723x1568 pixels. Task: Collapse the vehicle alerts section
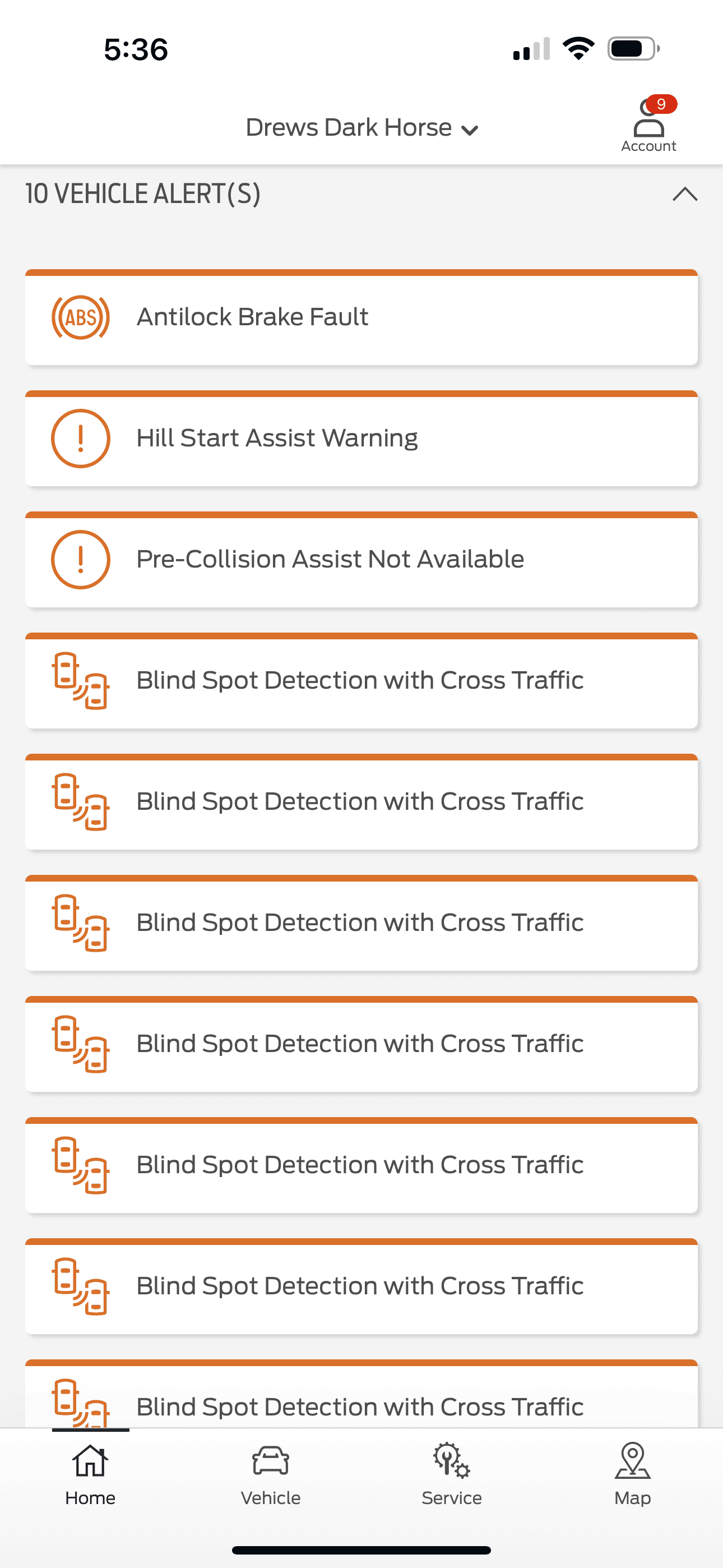pos(685,194)
